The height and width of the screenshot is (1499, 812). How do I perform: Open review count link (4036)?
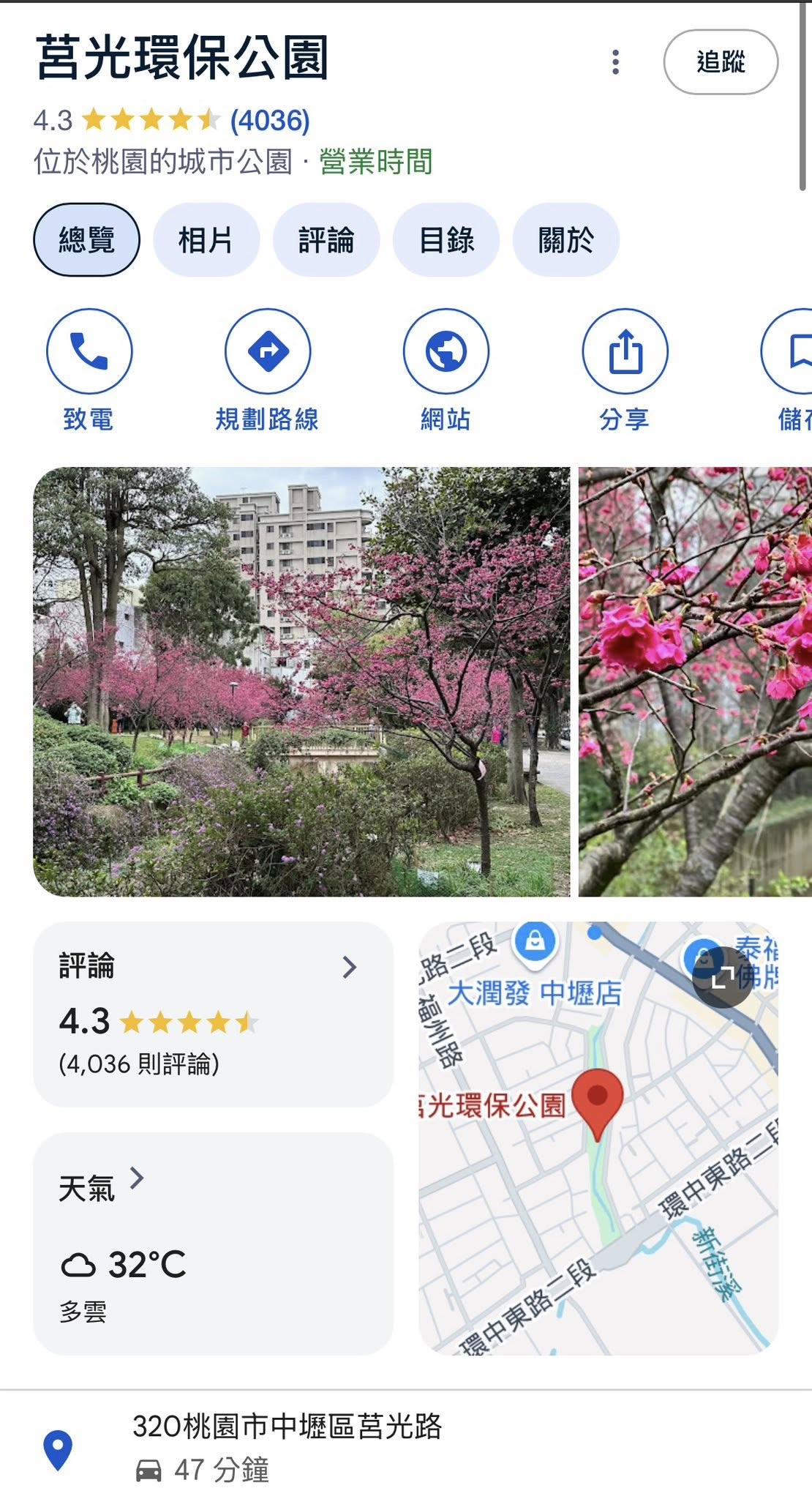click(270, 121)
